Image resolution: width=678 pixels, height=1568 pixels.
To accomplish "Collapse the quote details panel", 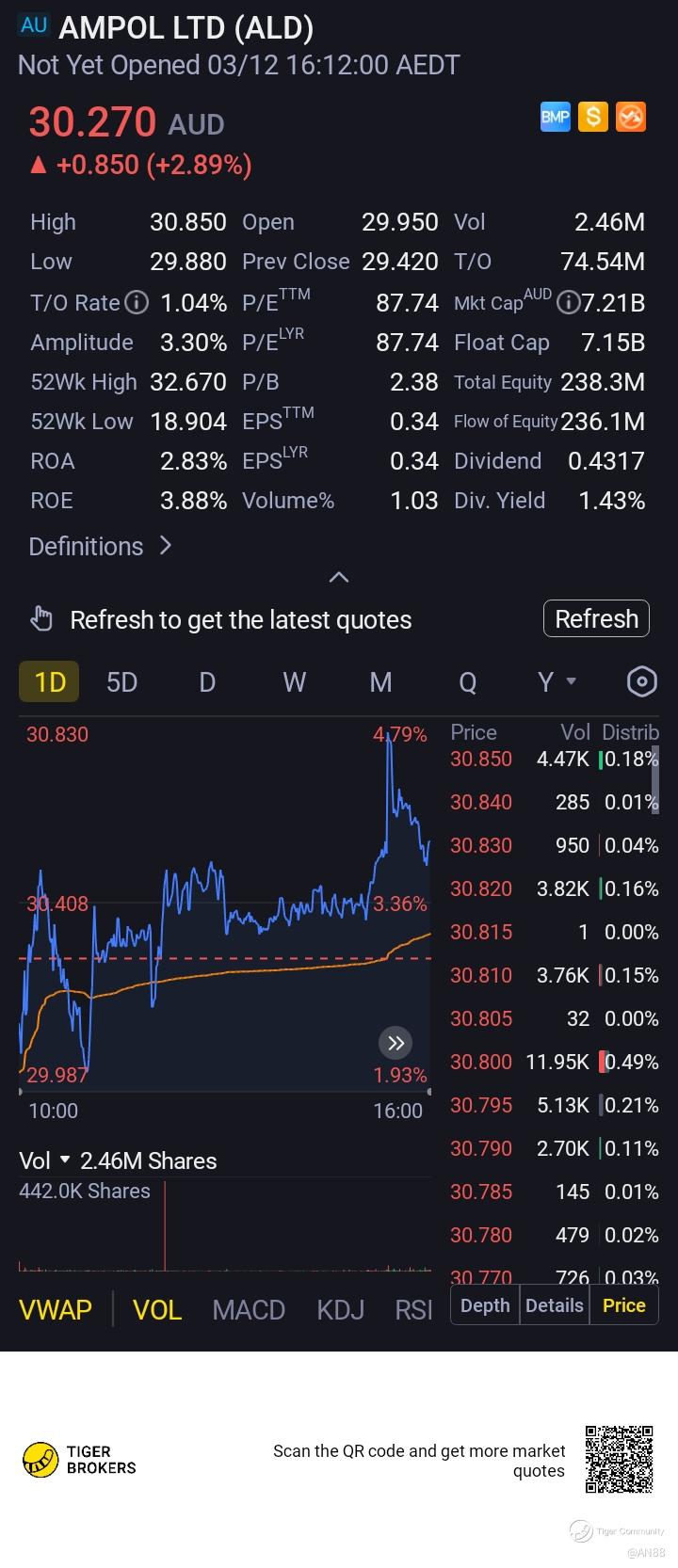I will pos(339,577).
